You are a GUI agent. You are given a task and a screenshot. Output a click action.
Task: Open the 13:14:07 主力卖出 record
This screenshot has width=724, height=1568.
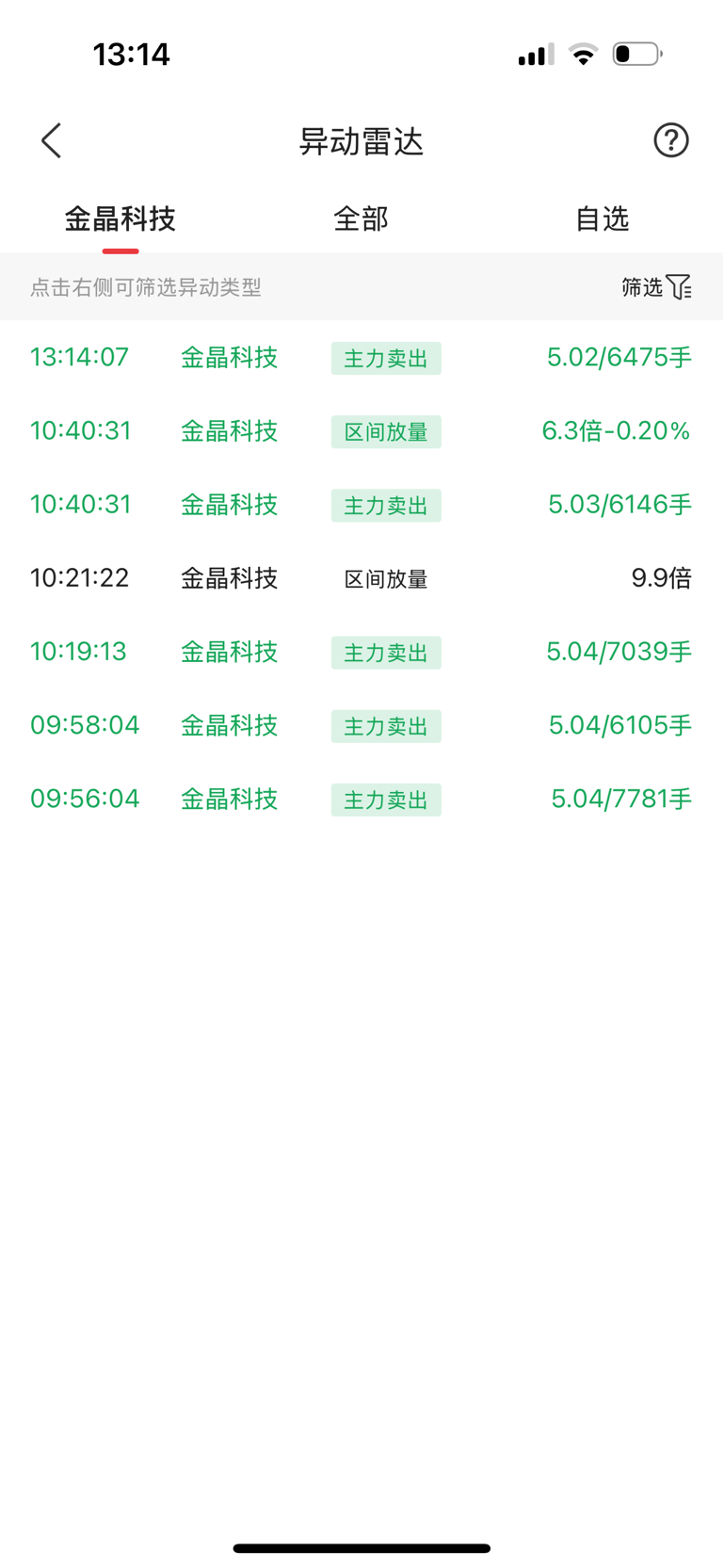click(362, 358)
